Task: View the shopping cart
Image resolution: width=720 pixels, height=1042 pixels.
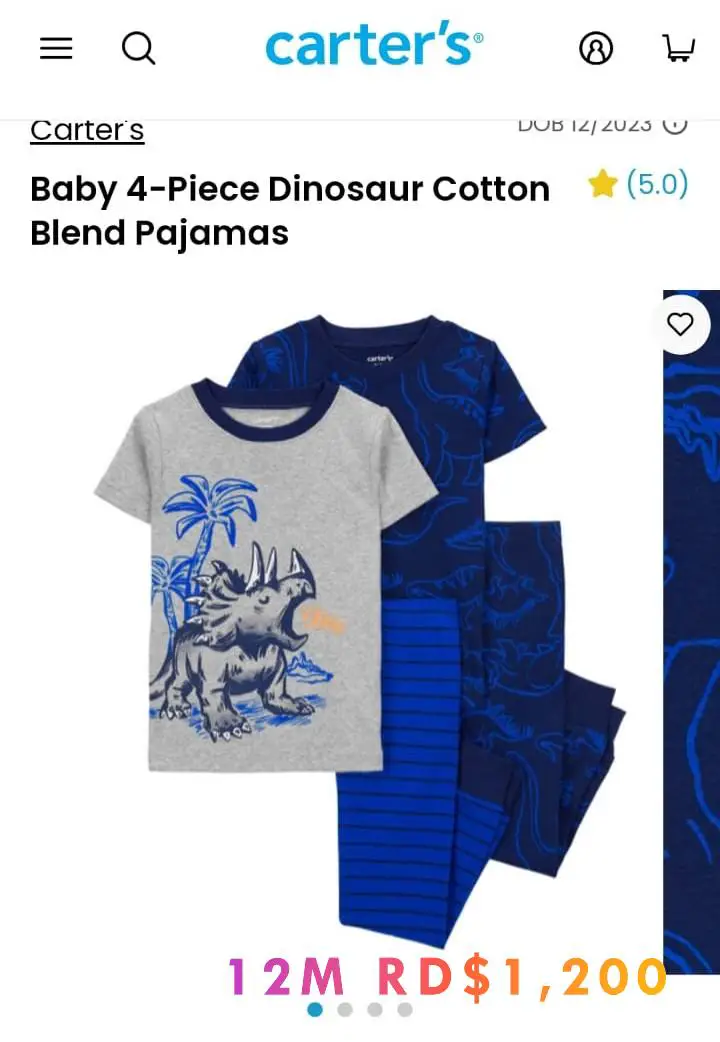Action: coord(679,48)
